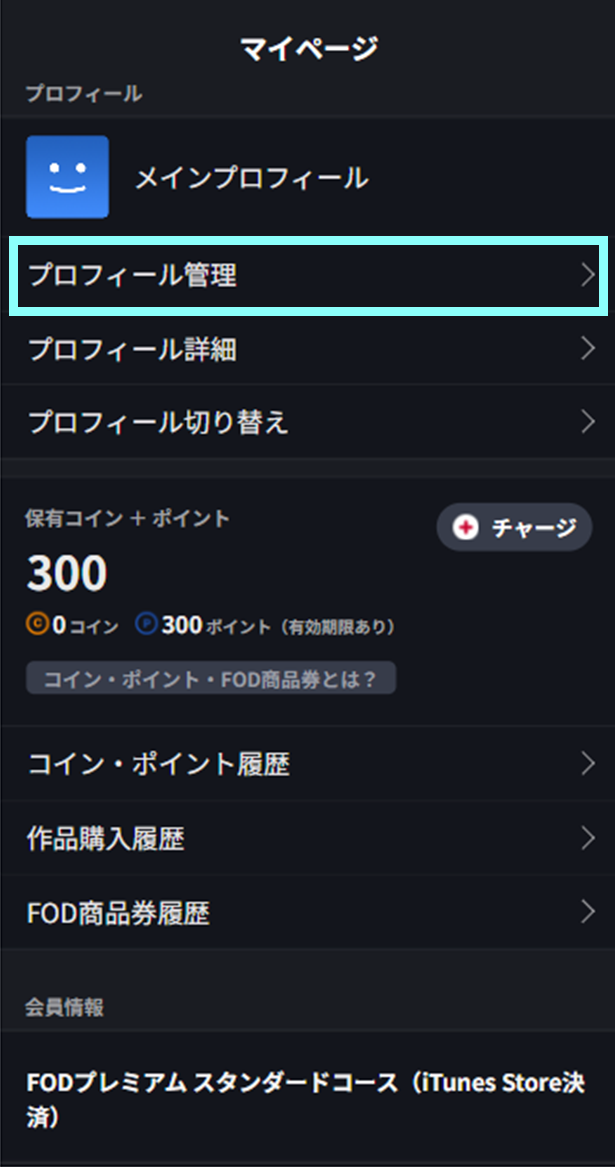The image size is (615, 1167).
Task: Tap the チャージ button
Action: click(x=514, y=527)
